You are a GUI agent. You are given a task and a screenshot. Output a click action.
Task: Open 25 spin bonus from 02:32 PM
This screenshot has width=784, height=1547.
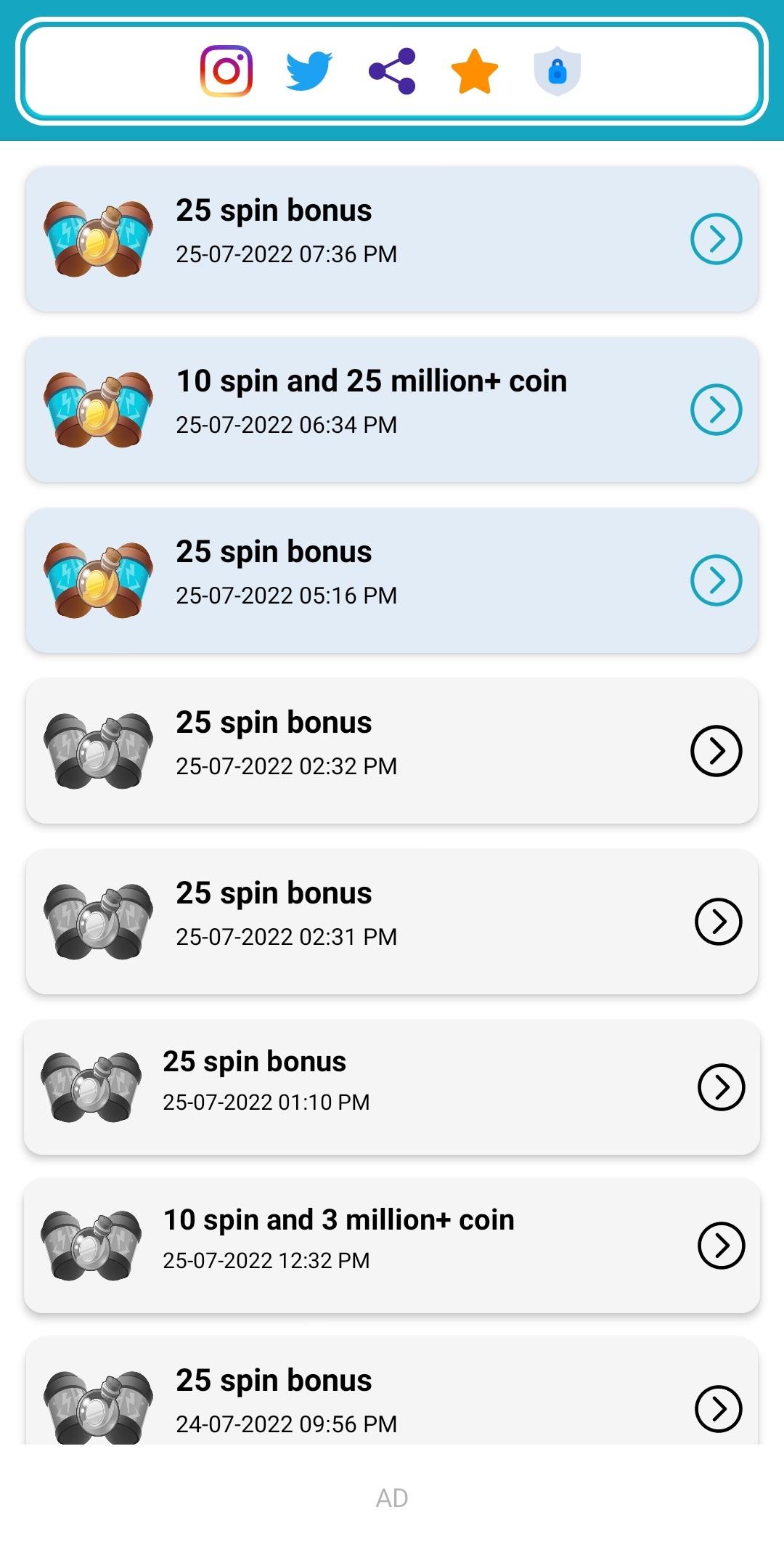[x=392, y=751]
